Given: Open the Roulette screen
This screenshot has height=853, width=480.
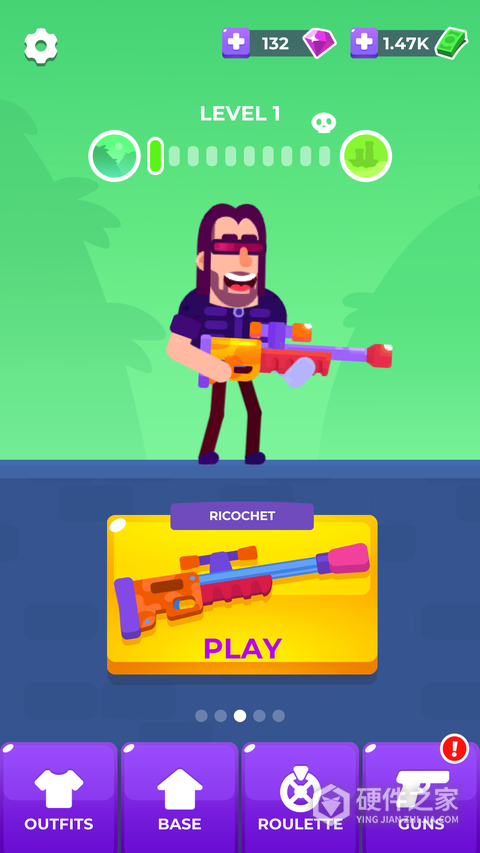Looking at the screenshot, I should click(x=300, y=798).
